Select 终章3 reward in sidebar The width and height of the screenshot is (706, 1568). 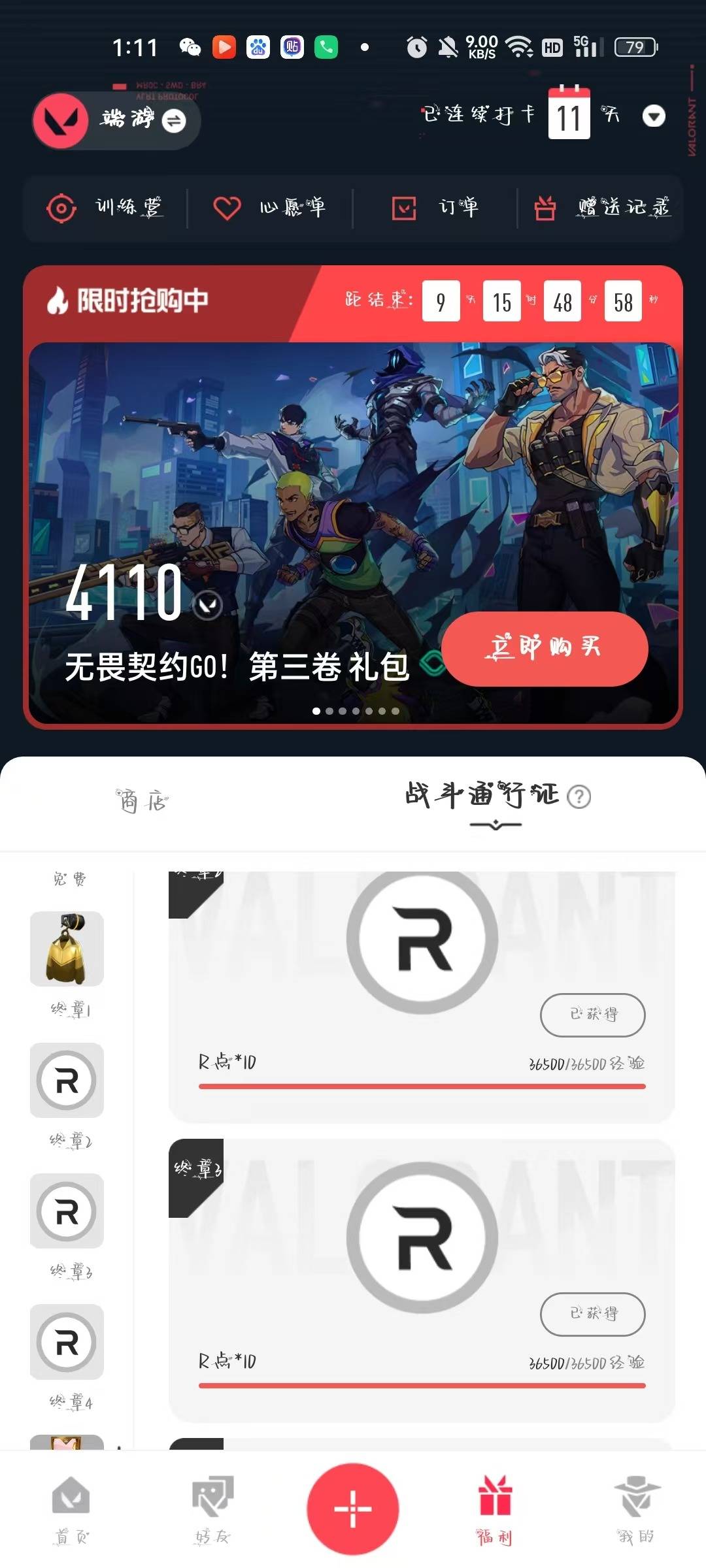67,1211
